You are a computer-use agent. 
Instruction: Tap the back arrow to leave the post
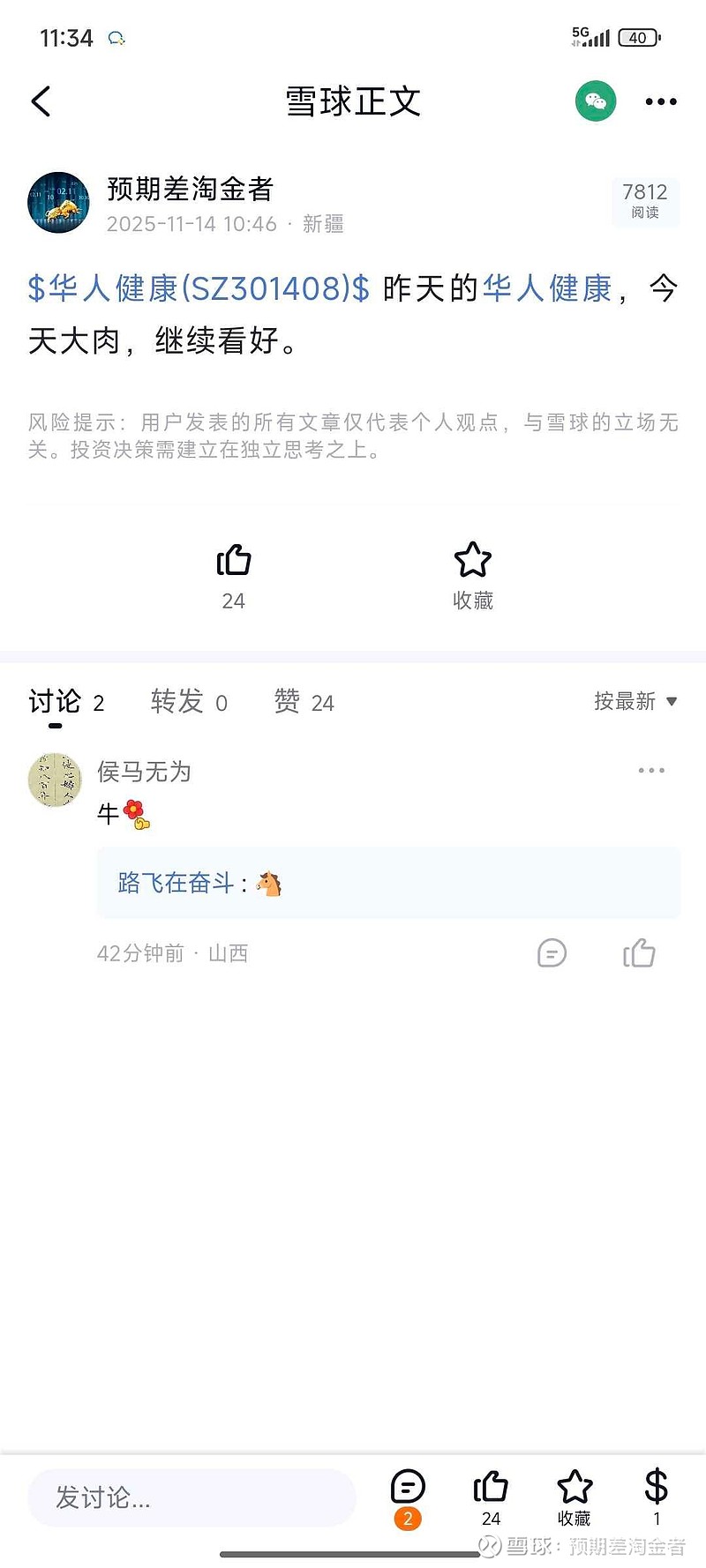pos(41,101)
